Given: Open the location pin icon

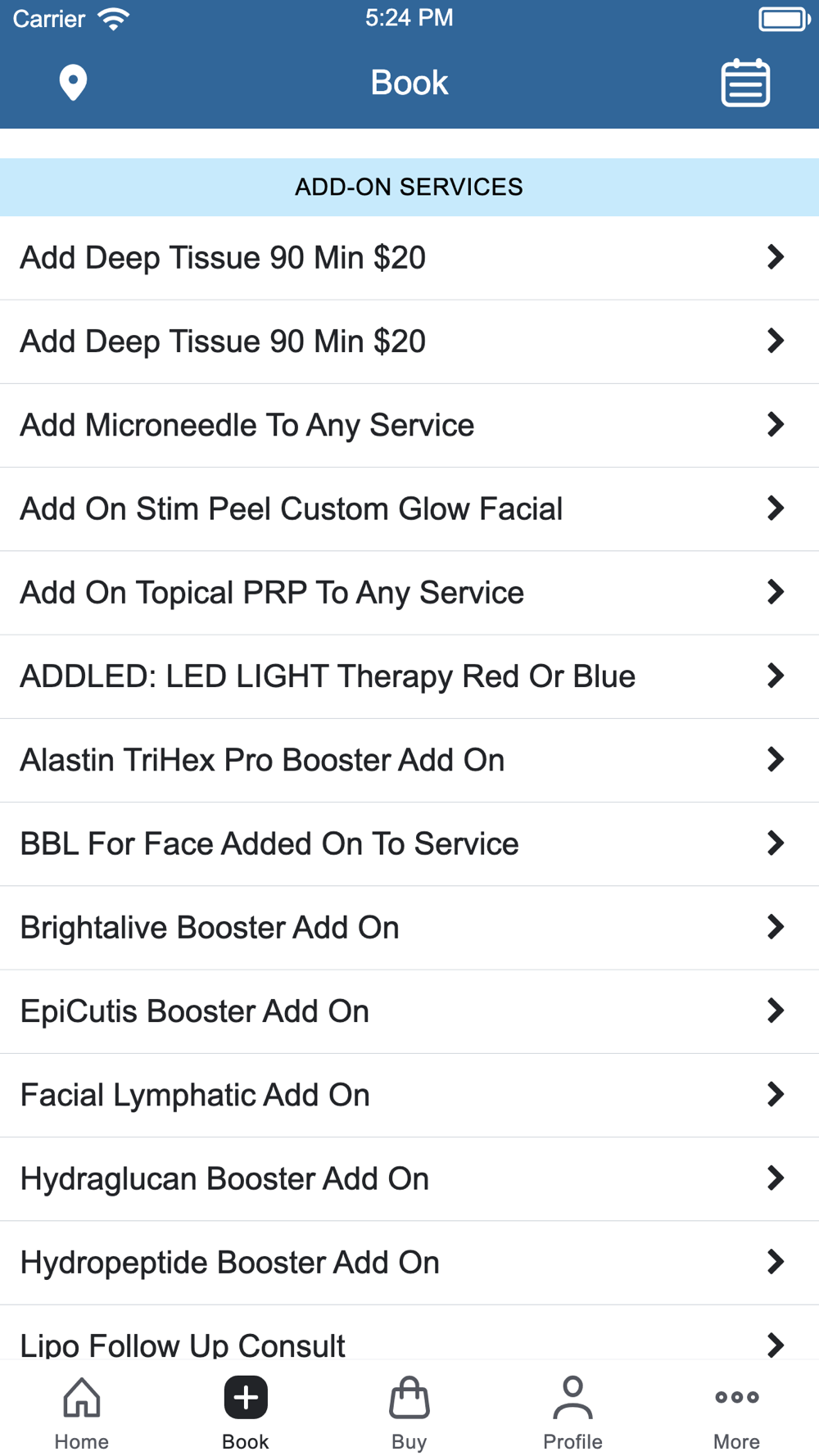Looking at the screenshot, I should tap(73, 83).
